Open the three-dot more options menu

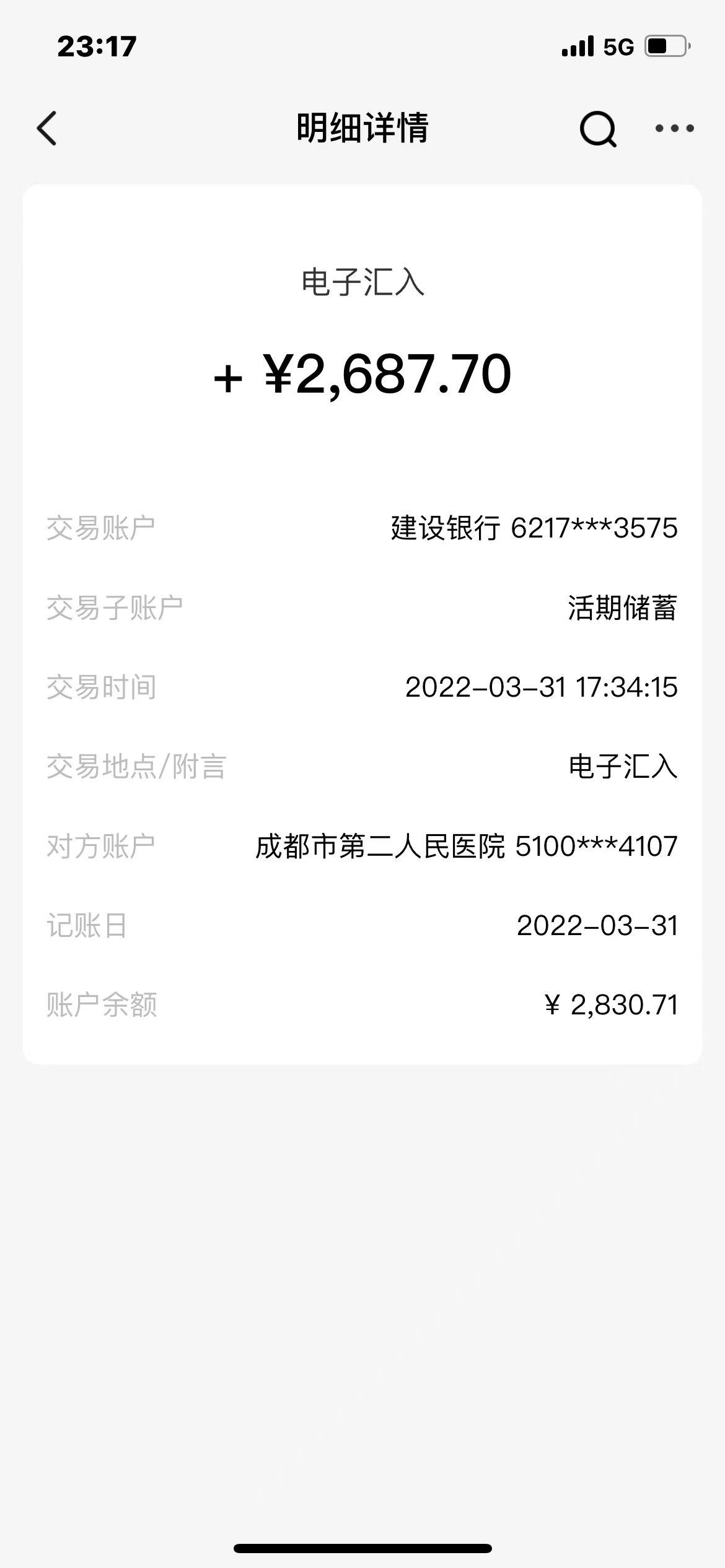(x=674, y=128)
